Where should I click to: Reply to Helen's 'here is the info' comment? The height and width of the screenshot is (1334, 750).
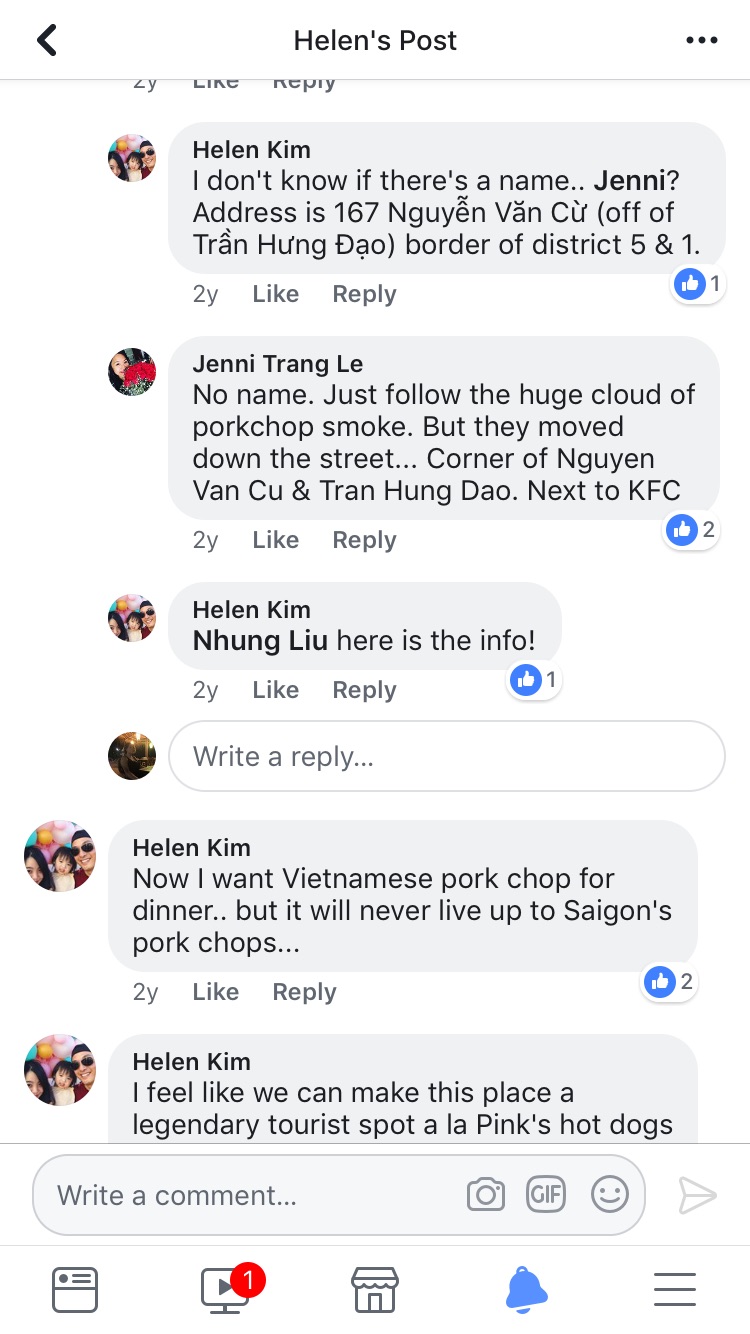(364, 690)
